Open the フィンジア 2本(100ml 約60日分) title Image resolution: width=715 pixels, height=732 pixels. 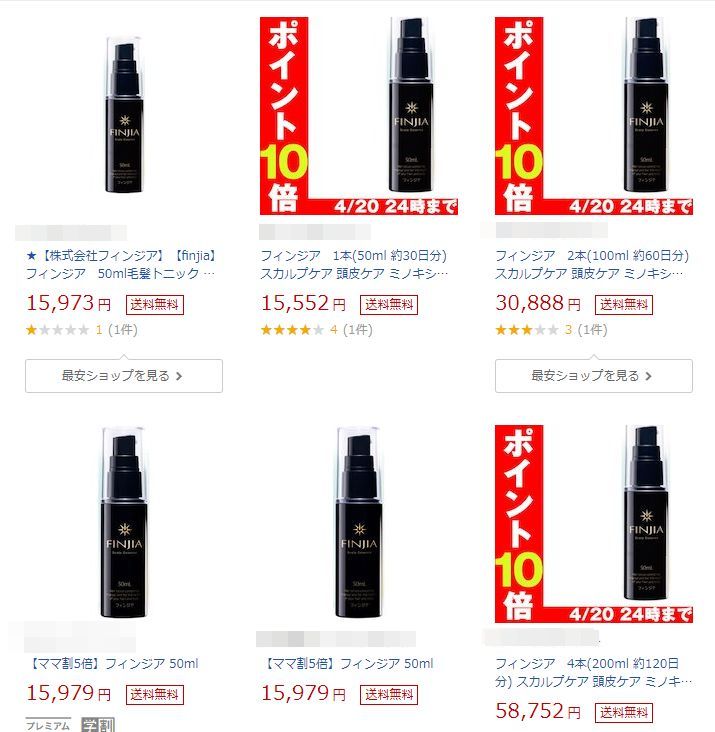592,264
